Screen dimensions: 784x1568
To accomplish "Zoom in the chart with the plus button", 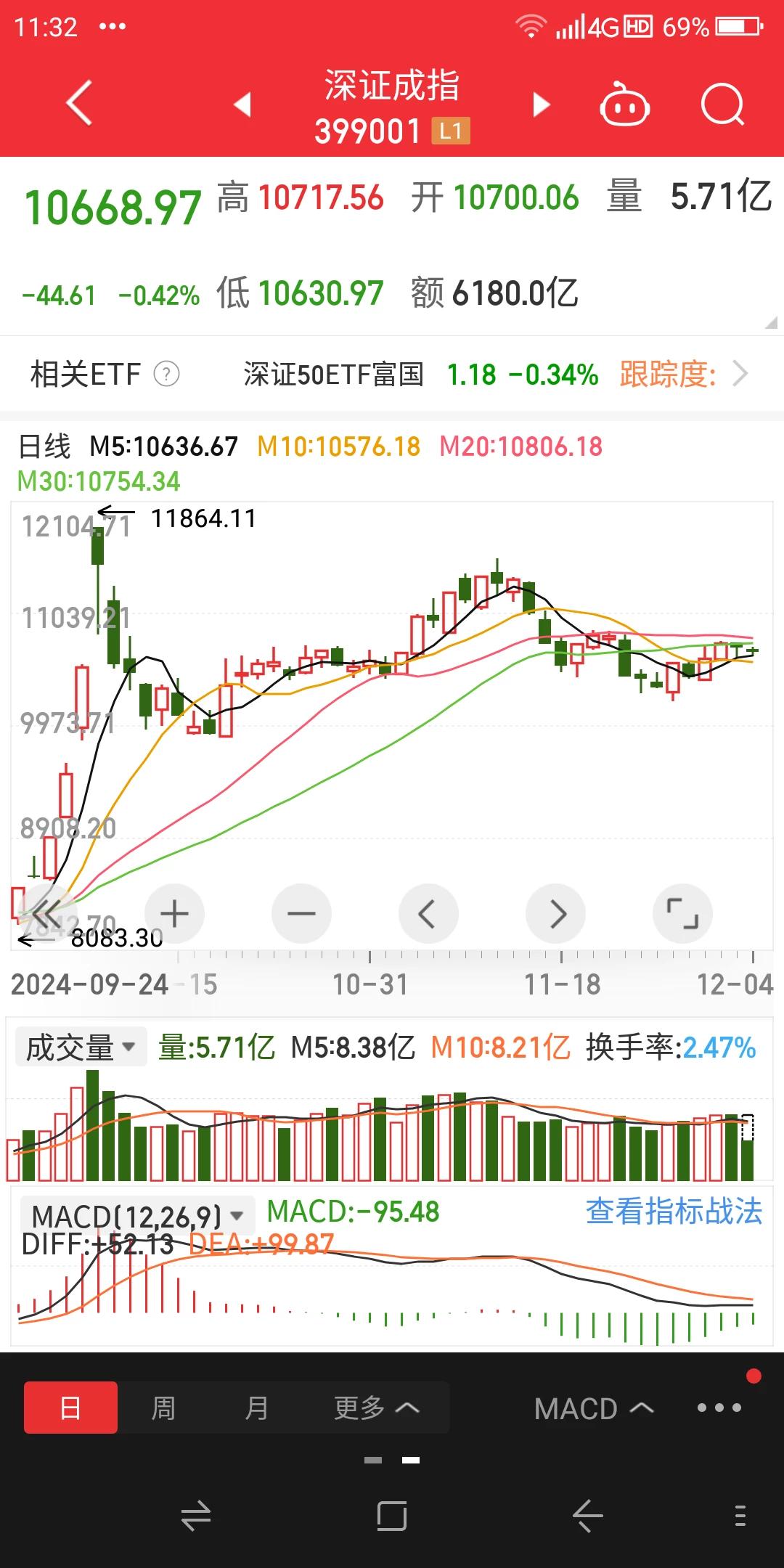I will (x=174, y=914).
